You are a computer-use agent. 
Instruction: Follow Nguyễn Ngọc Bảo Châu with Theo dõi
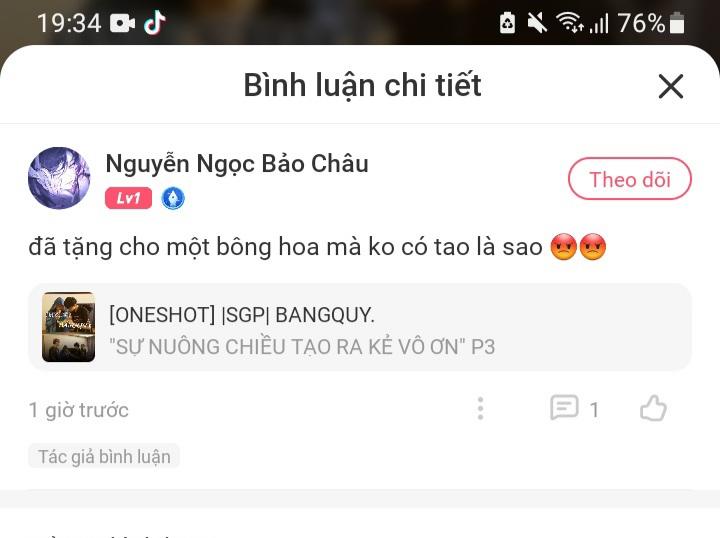coord(629,180)
